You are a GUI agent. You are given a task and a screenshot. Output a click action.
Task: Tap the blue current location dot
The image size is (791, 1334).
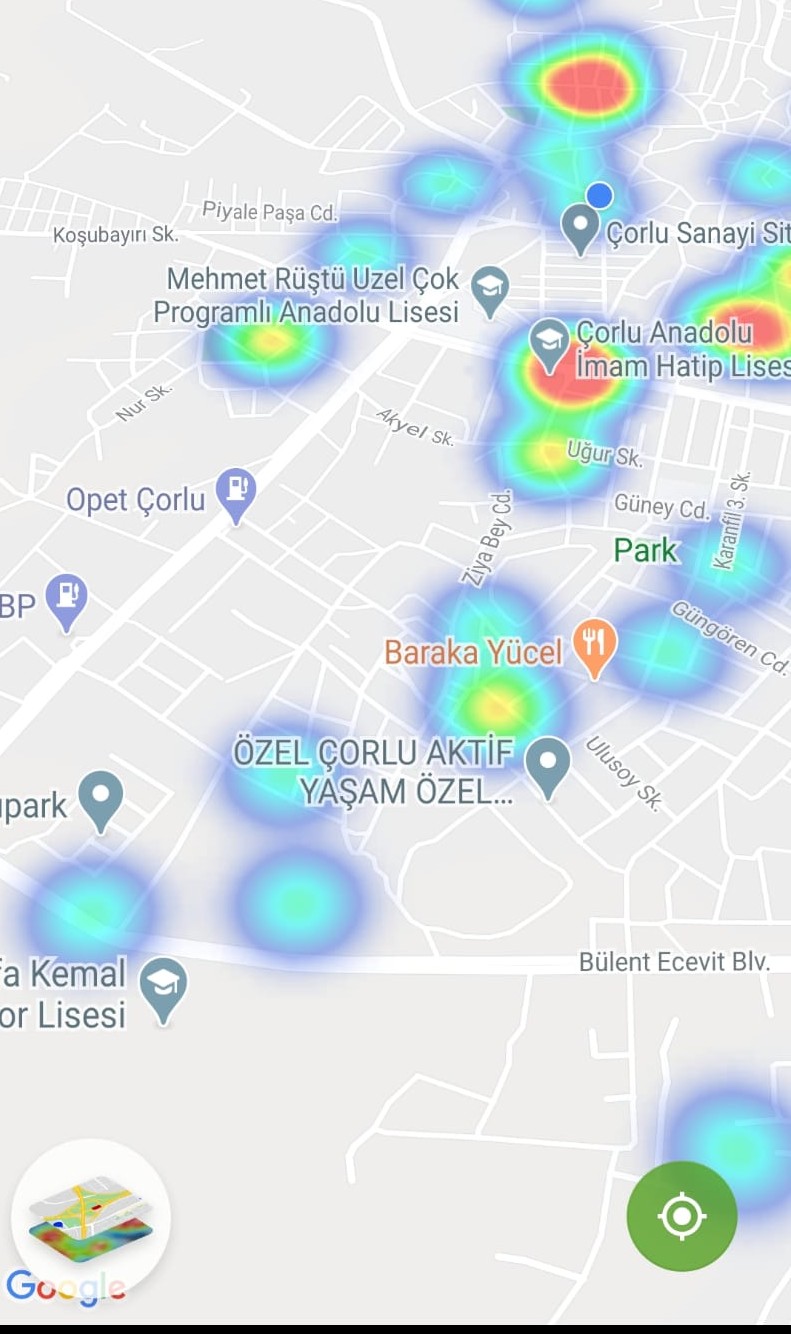[599, 195]
